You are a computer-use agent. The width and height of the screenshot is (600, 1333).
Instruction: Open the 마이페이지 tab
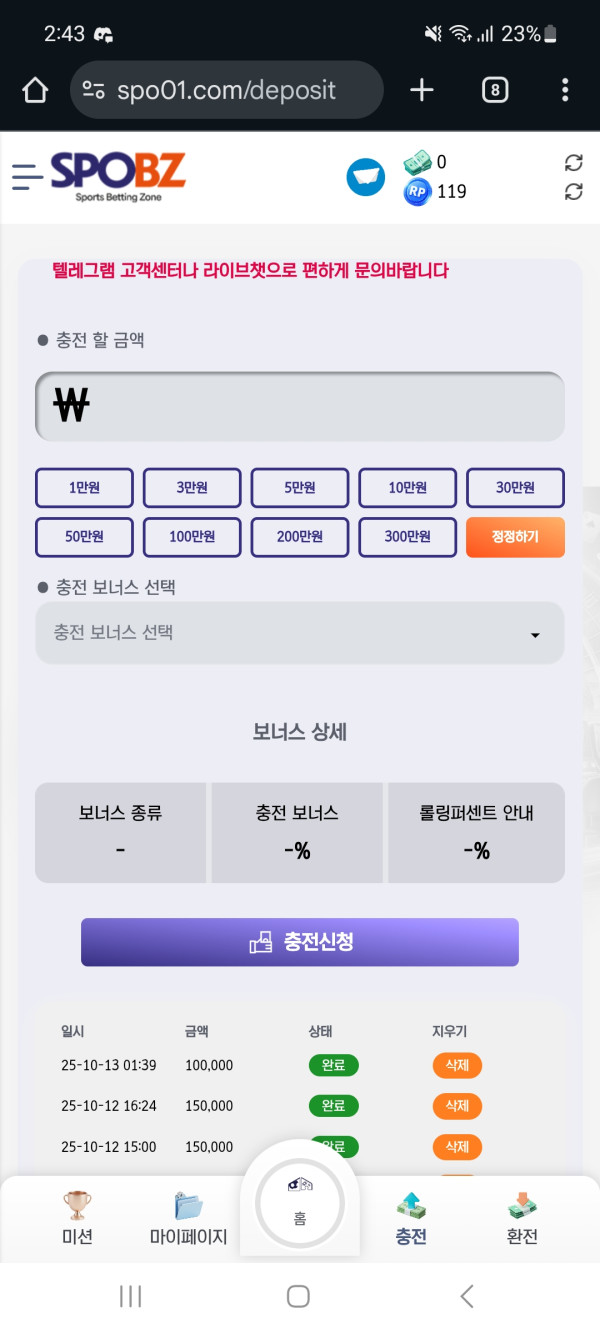[188, 1218]
